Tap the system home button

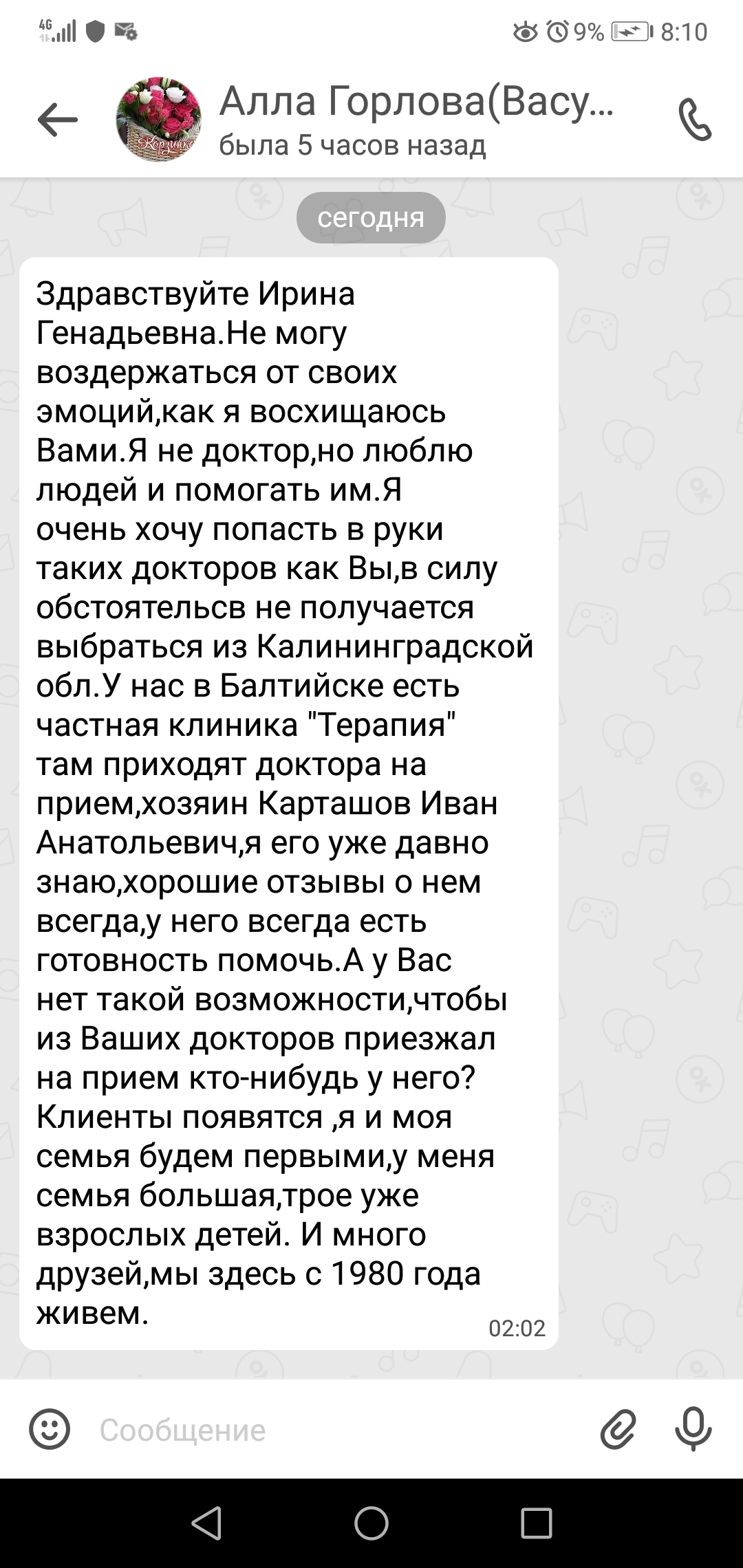pos(371,1523)
